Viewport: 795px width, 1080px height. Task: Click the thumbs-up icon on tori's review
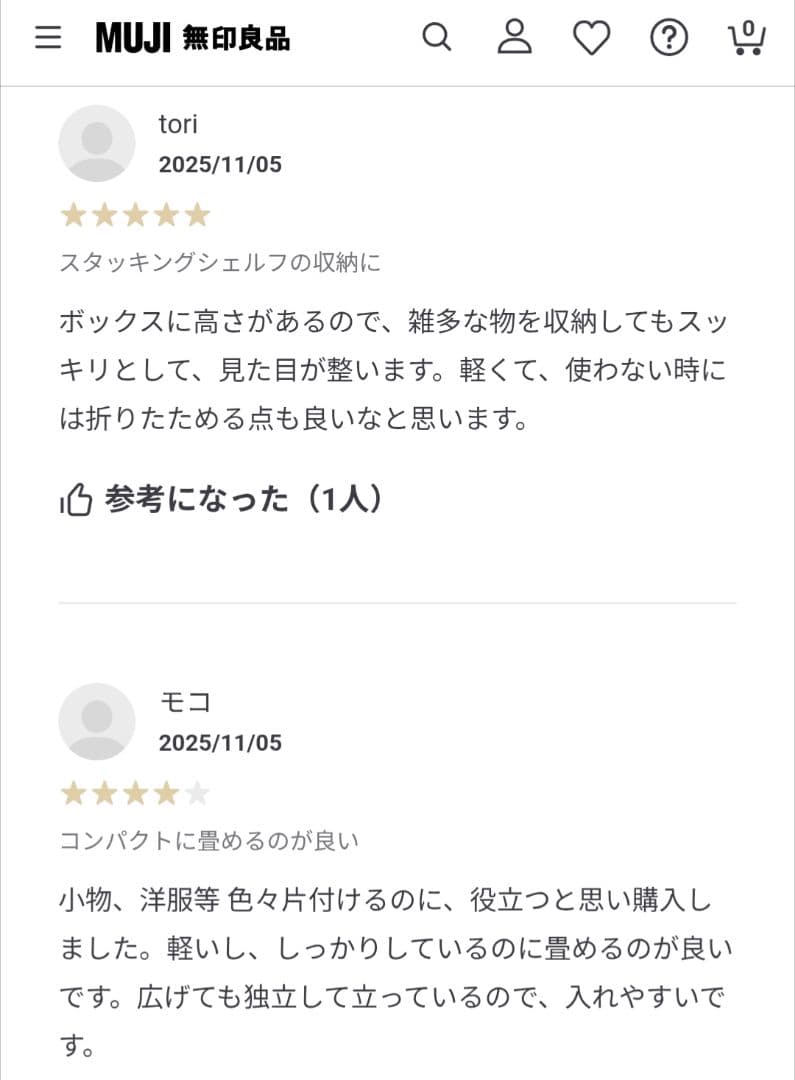(78, 497)
